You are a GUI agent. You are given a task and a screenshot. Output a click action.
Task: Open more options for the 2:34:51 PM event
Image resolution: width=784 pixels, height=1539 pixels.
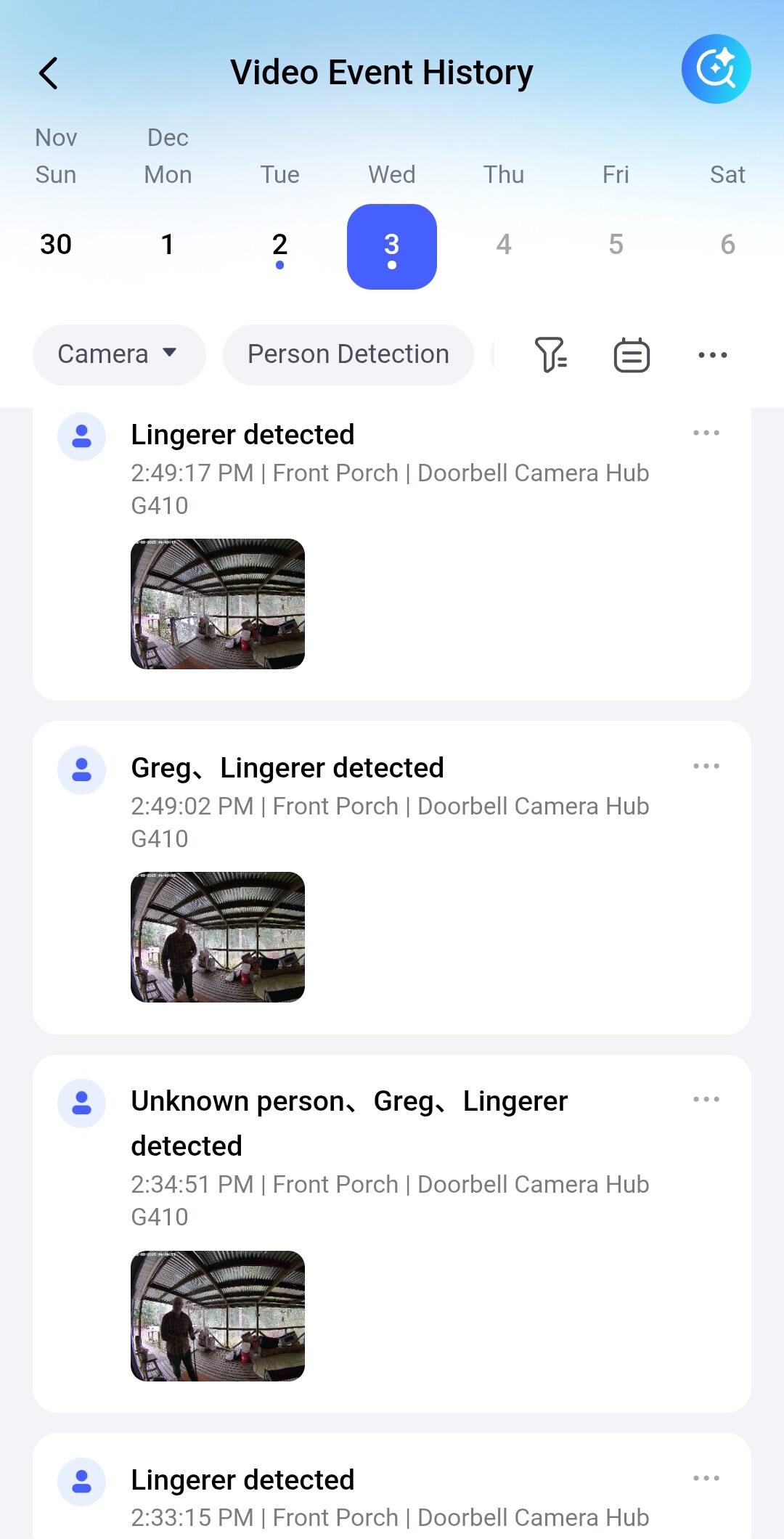706,1100
